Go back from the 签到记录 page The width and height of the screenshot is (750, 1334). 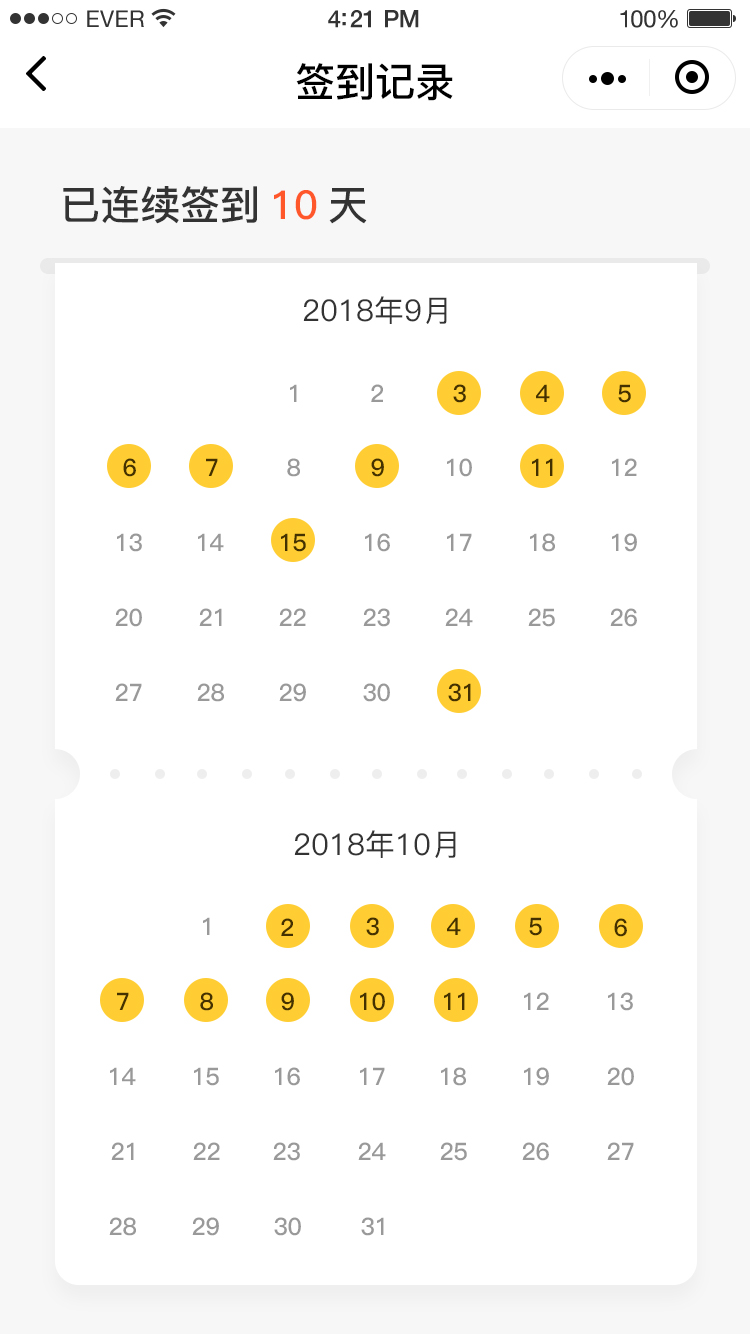point(36,74)
